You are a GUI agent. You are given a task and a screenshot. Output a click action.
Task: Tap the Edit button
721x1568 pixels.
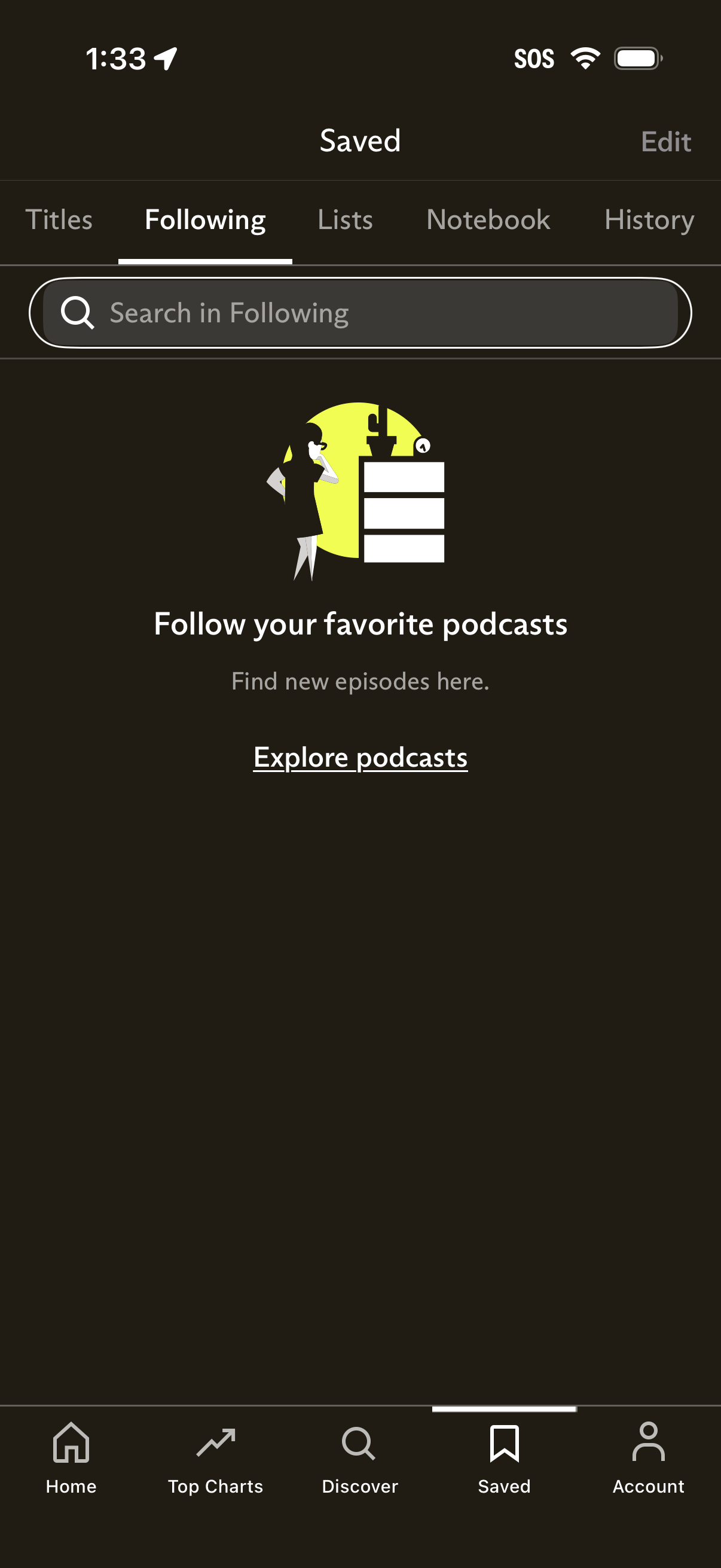tap(665, 142)
